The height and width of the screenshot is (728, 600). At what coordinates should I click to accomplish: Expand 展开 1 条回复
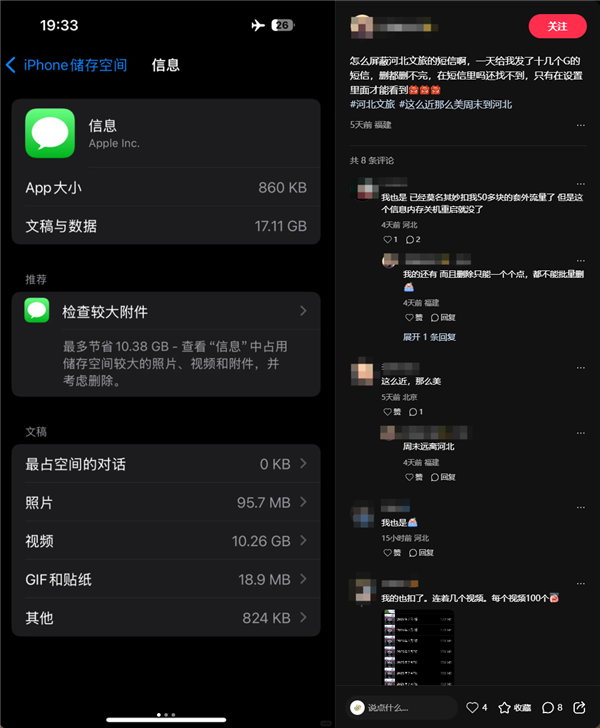pos(429,337)
